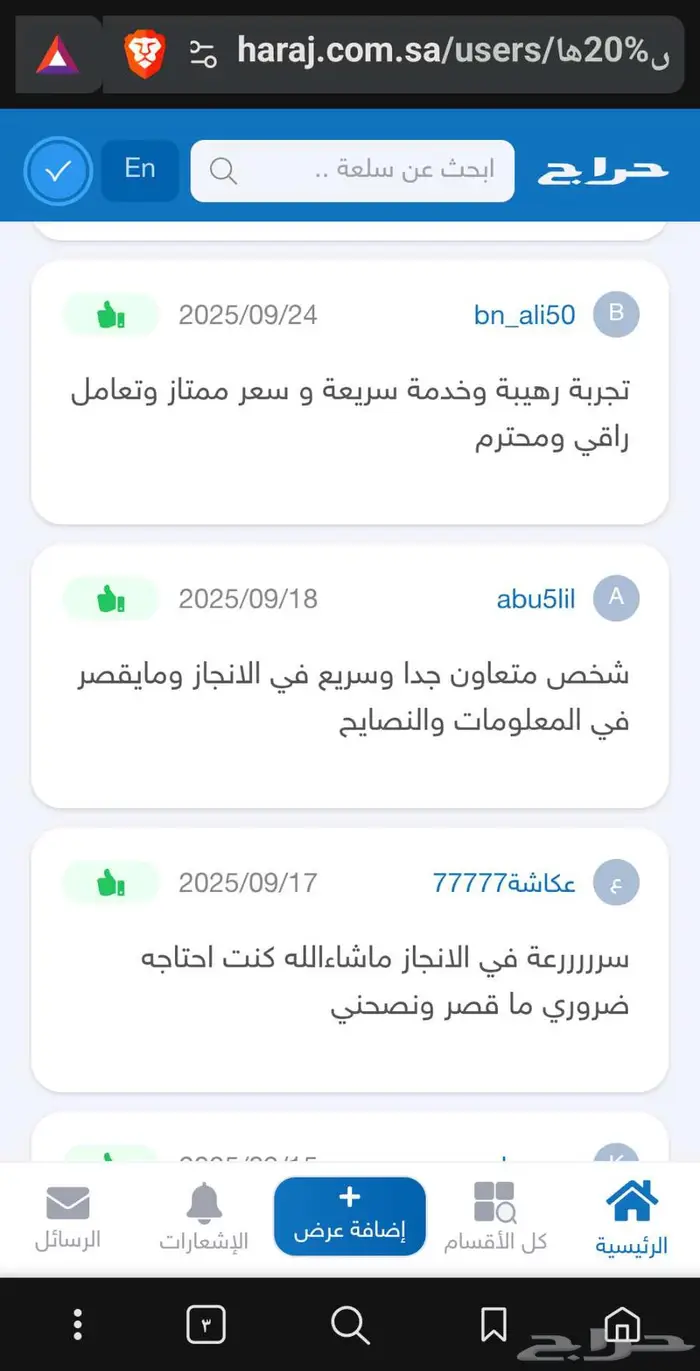Image resolution: width=700 pixels, height=1371 pixels.
Task: Open browser bookmarks icon
Action: (493, 1325)
